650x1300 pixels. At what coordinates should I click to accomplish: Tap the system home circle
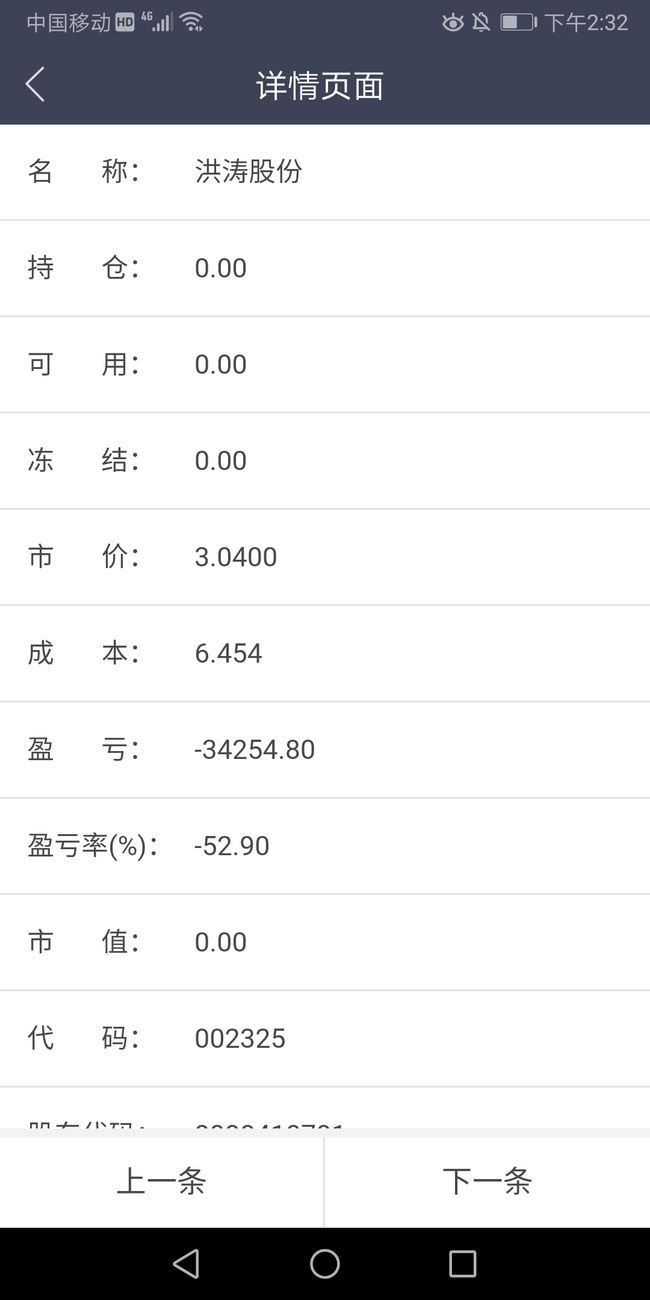coord(325,1264)
